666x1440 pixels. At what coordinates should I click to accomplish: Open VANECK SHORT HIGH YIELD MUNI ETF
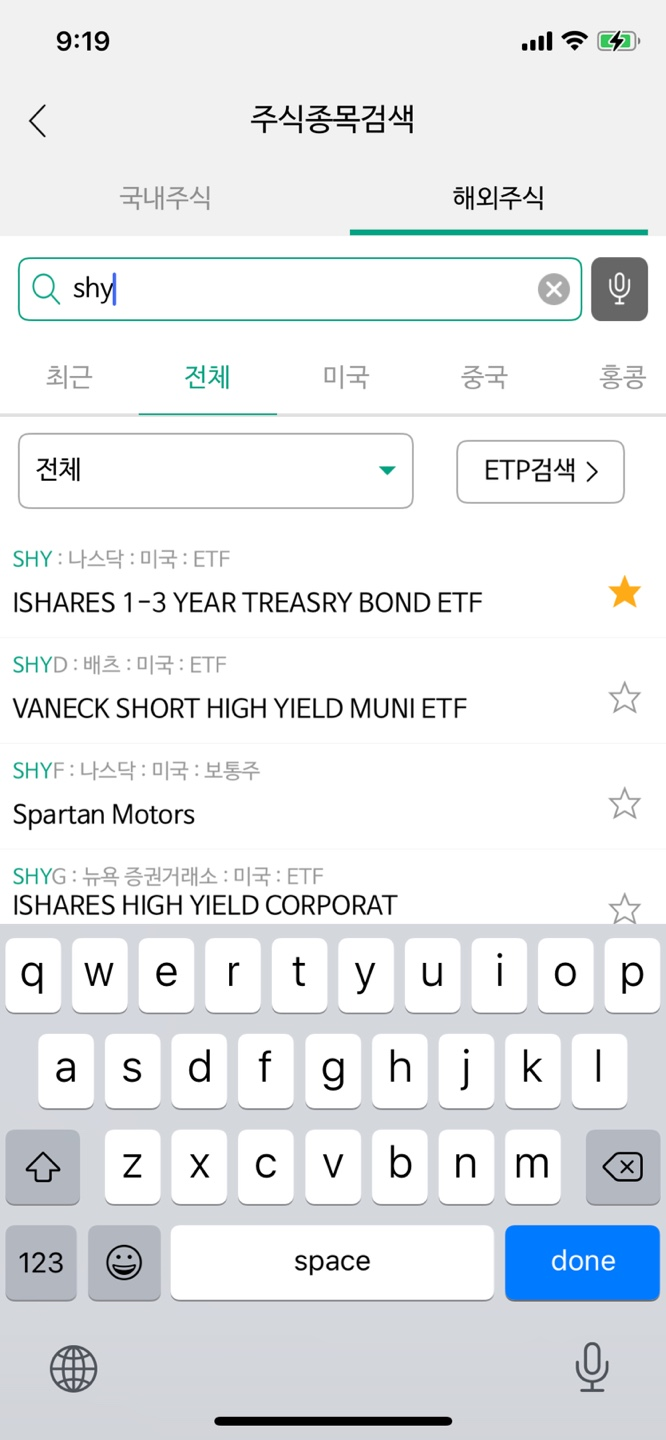click(240, 708)
